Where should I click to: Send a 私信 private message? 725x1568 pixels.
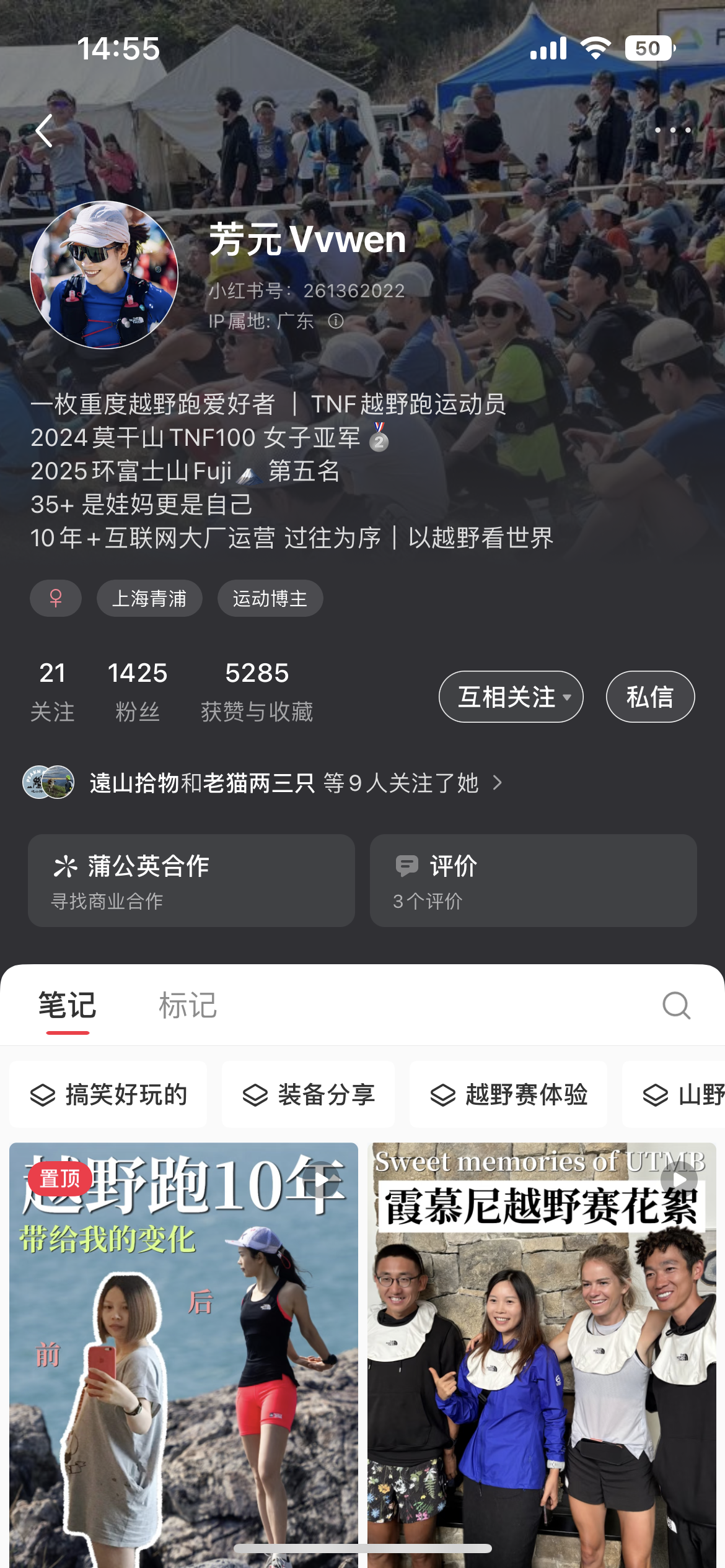tap(650, 697)
